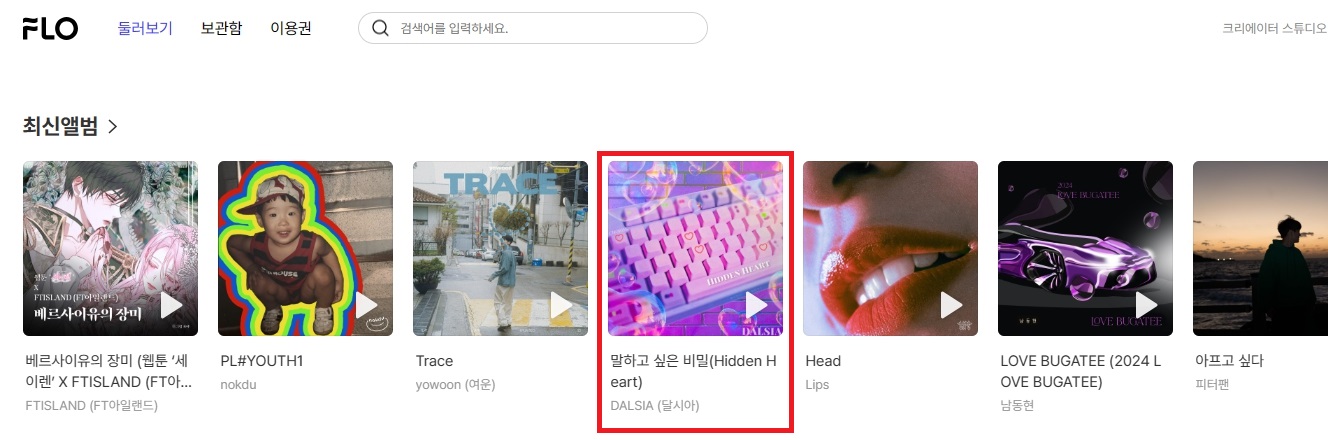Open artist nokdu's page

pos(239,385)
